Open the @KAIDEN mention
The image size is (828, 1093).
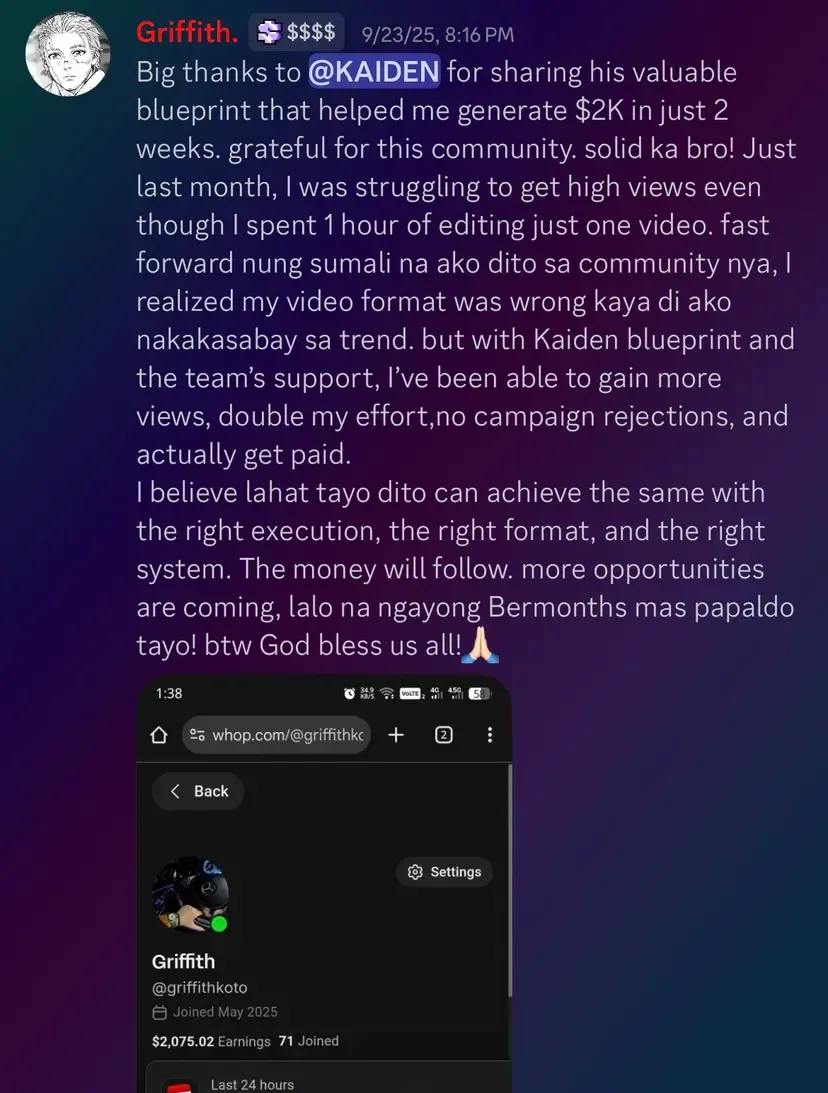click(373, 73)
